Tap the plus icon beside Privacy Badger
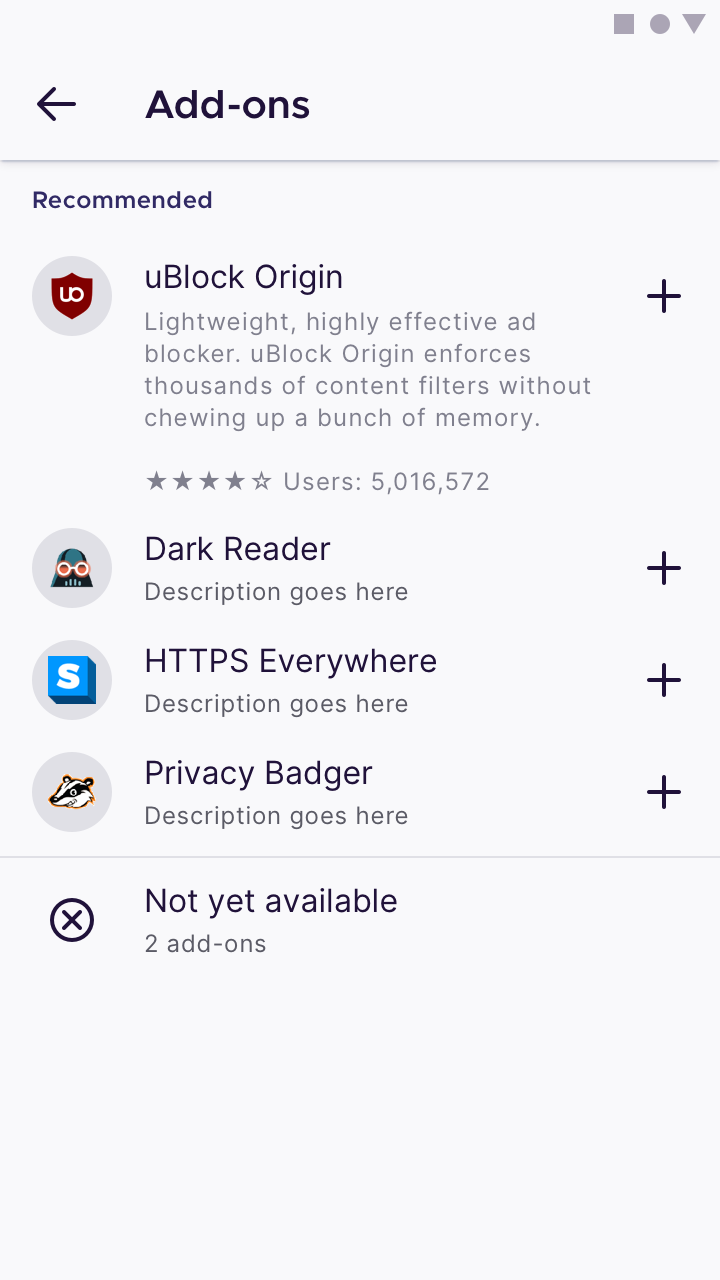Viewport: 720px width, 1280px height. [x=664, y=792]
